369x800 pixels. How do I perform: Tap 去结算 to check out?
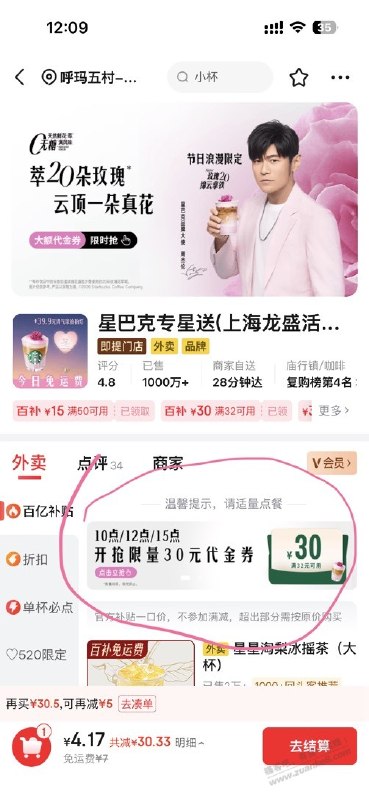pos(310,746)
